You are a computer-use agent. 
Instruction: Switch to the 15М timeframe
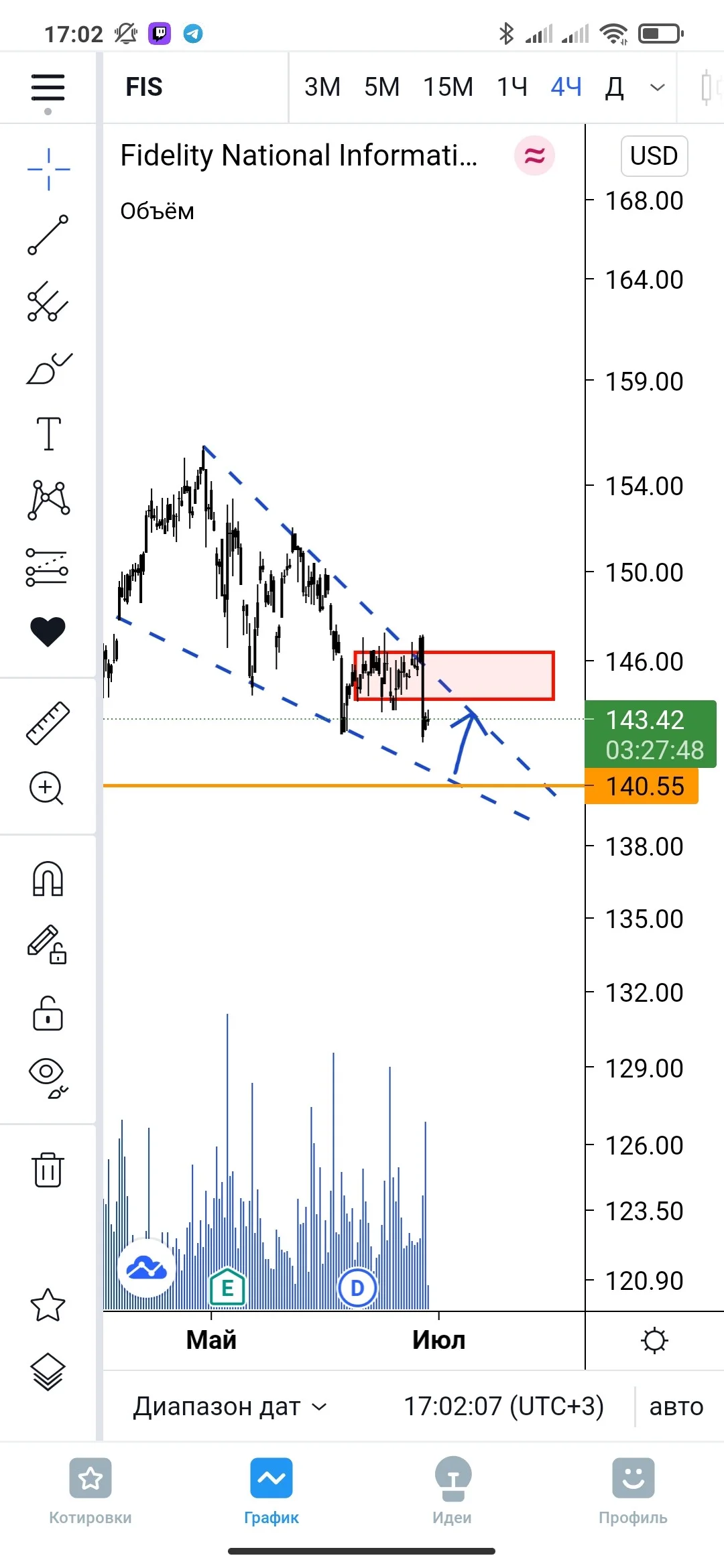pyautogui.click(x=448, y=87)
